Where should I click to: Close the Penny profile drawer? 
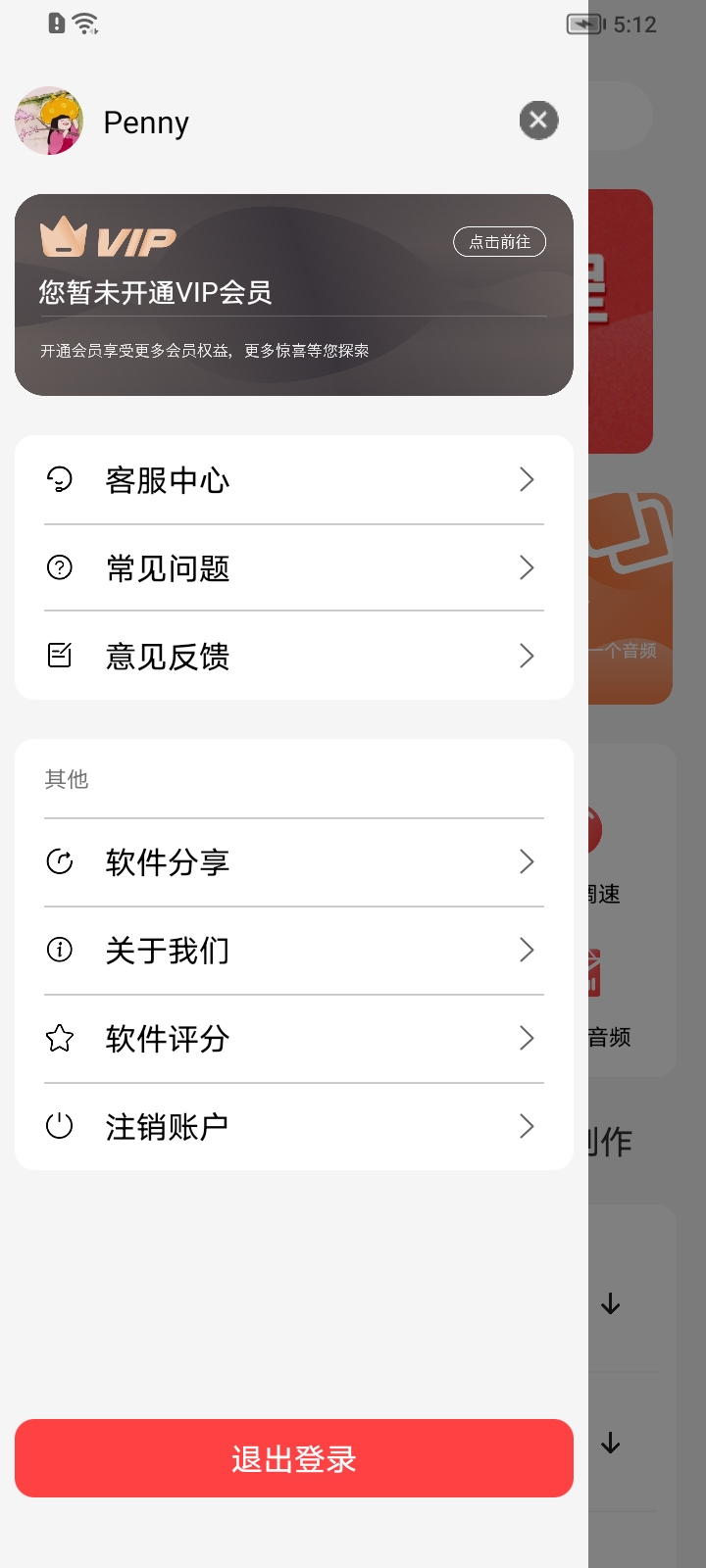tap(537, 120)
